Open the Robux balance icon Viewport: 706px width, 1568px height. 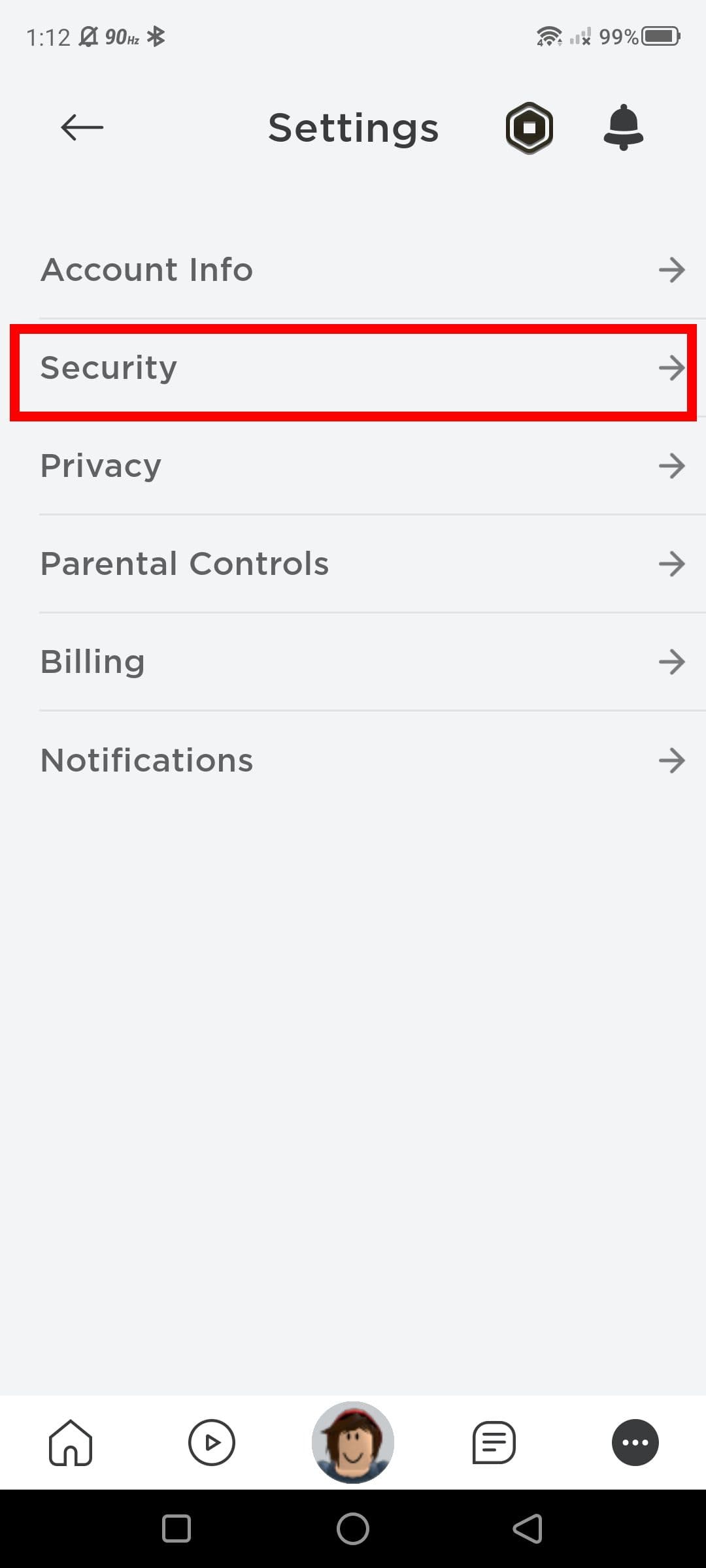click(529, 128)
